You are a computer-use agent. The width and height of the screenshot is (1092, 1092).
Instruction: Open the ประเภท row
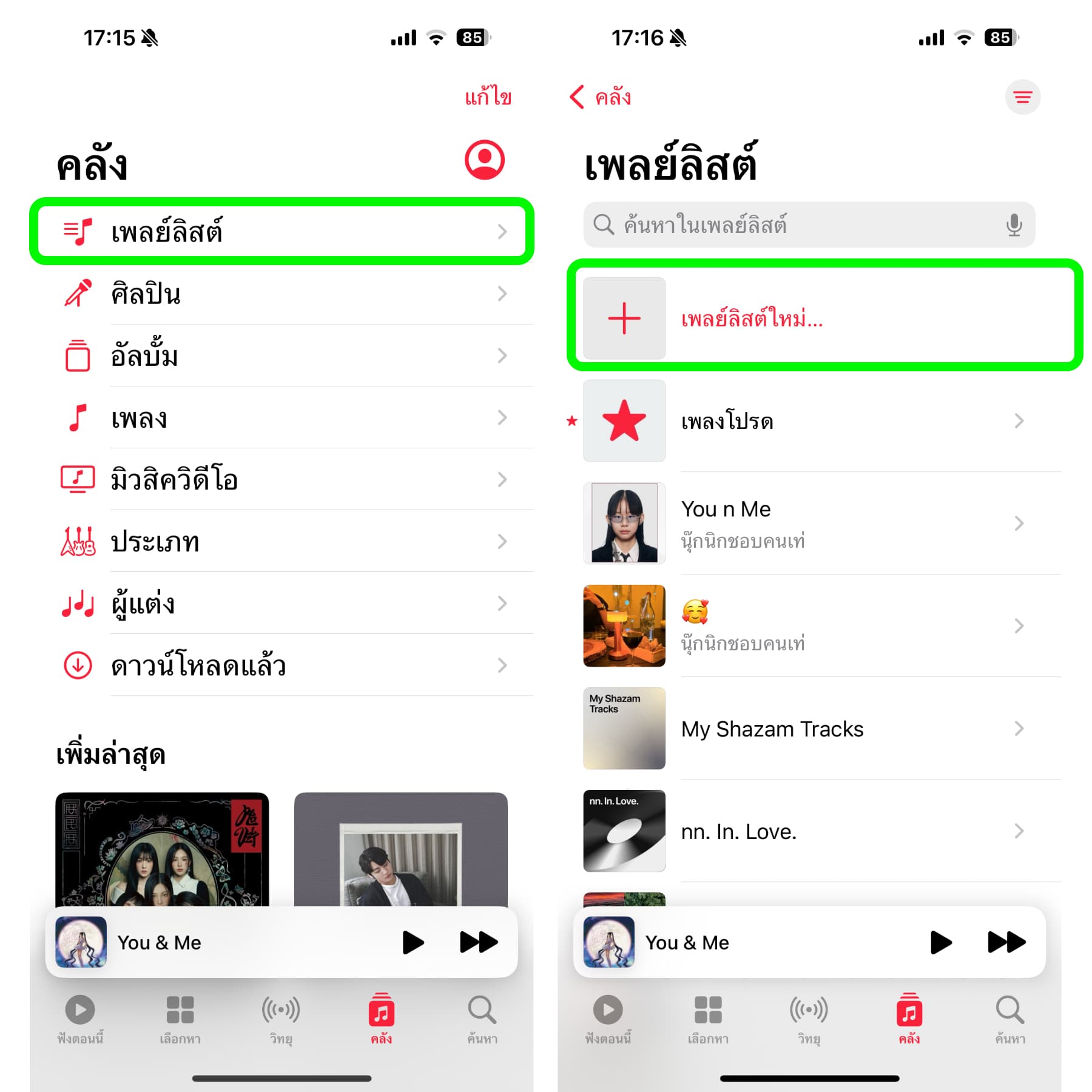tap(281, 542)
